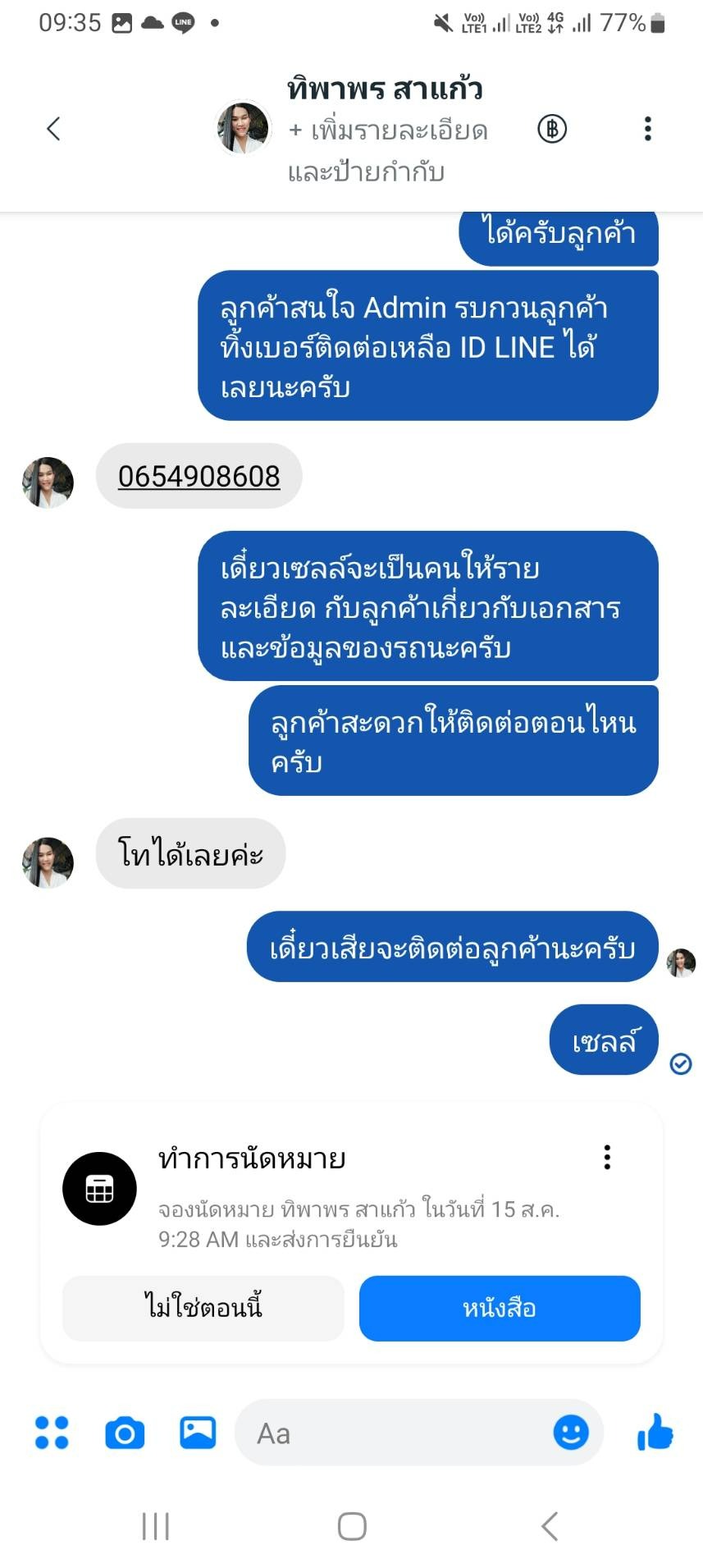Tap the blue หนังสือ booking button
This screenshot has width=703, height=1568.
499,1308
